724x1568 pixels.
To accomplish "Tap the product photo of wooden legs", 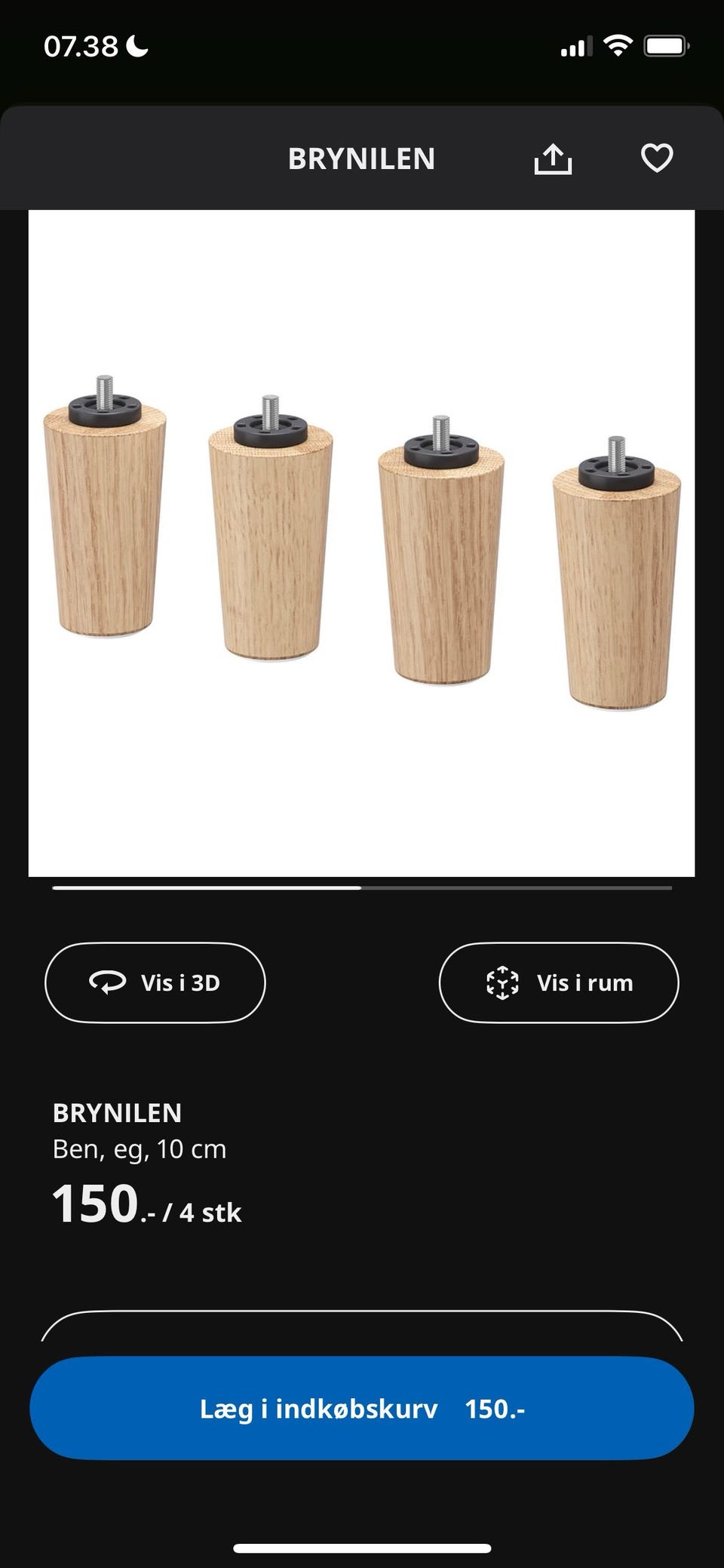I will 362,540.
